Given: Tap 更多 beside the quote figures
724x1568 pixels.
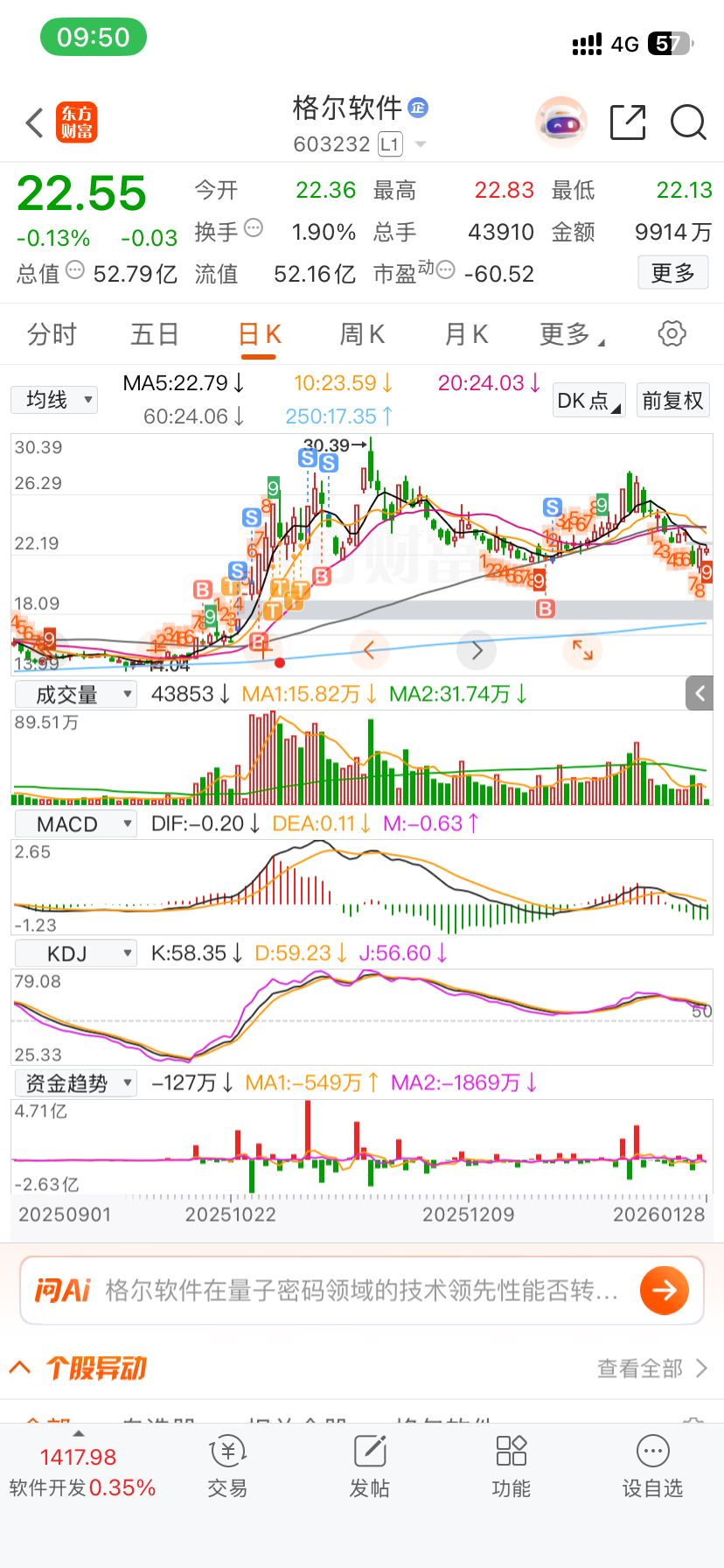Looking at the screenshot, I should click(x=672, y=273).
